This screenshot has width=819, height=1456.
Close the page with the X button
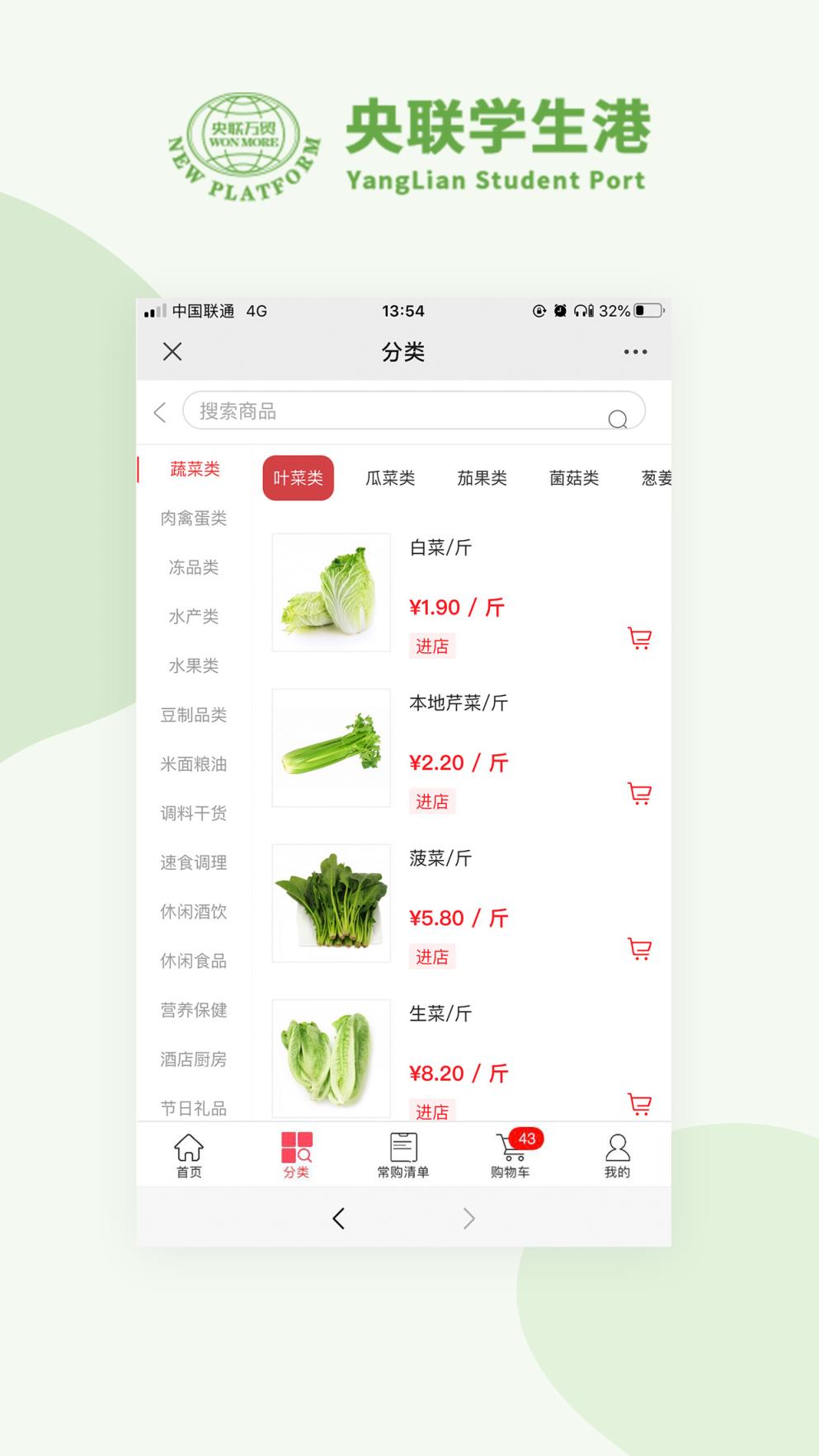pyautogui.click(x=172, y=351)
